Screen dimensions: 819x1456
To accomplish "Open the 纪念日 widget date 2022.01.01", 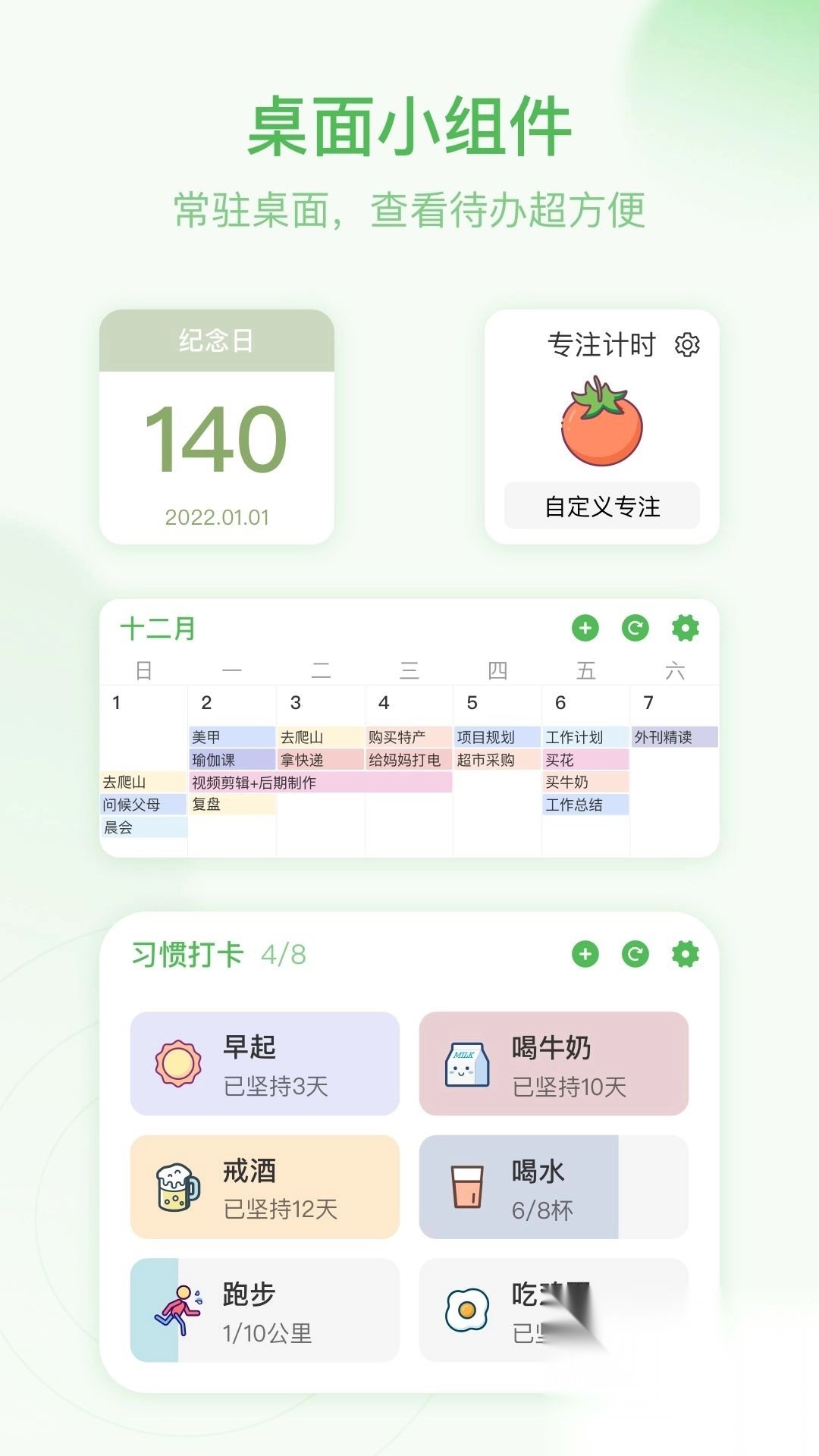I will [x=217, y=518].
